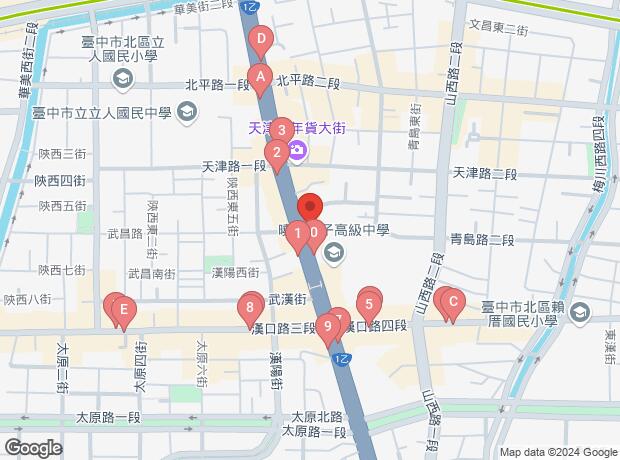Select the marker labeled 1

click(297, 235)
